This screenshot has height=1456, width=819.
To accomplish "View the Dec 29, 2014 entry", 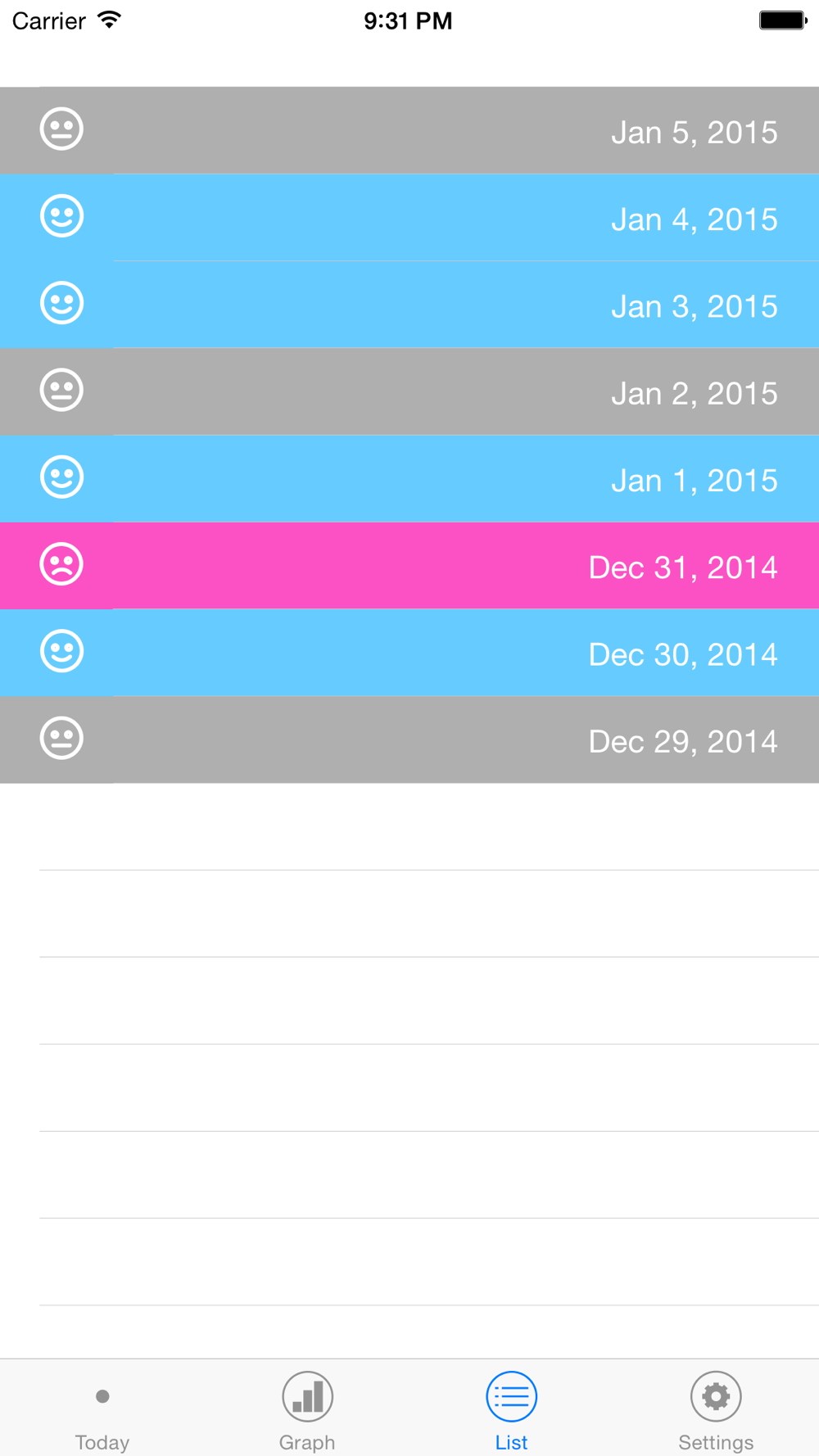I will tap(409, 739).
